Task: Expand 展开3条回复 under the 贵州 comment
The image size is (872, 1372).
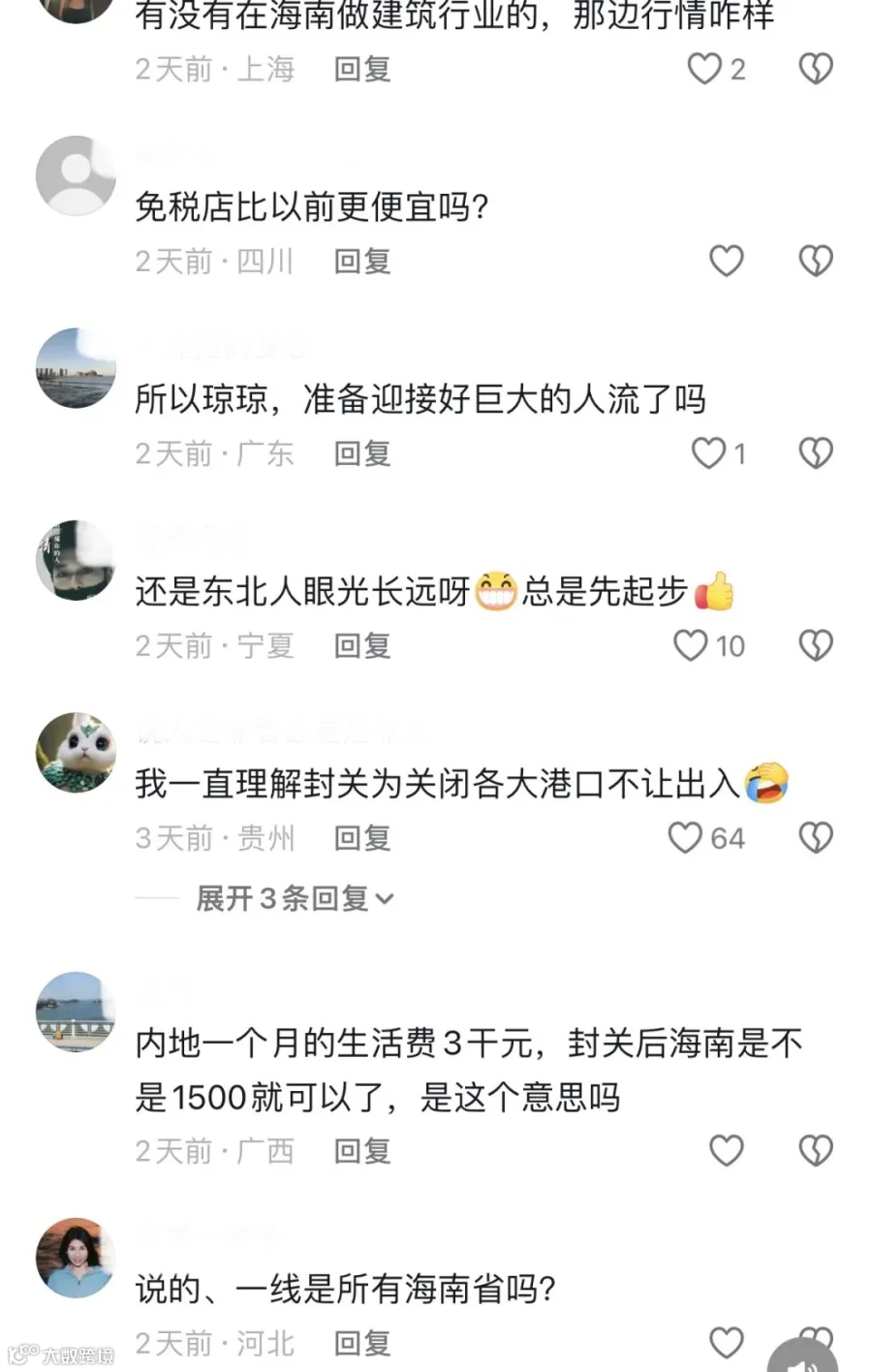Action: pyautogui.click(x=295, y=898)
